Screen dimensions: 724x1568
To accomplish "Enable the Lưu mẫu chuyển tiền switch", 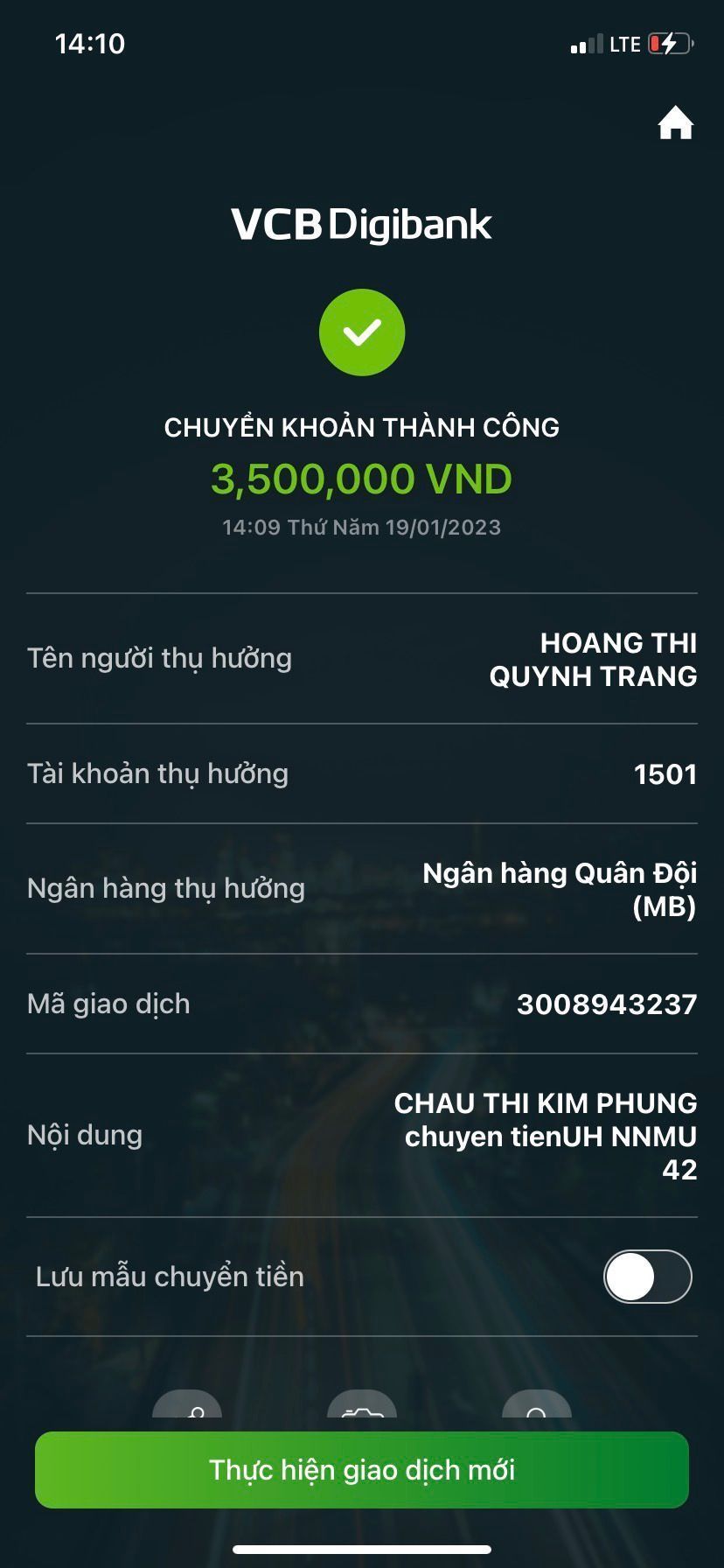I will click(647, 1277).
